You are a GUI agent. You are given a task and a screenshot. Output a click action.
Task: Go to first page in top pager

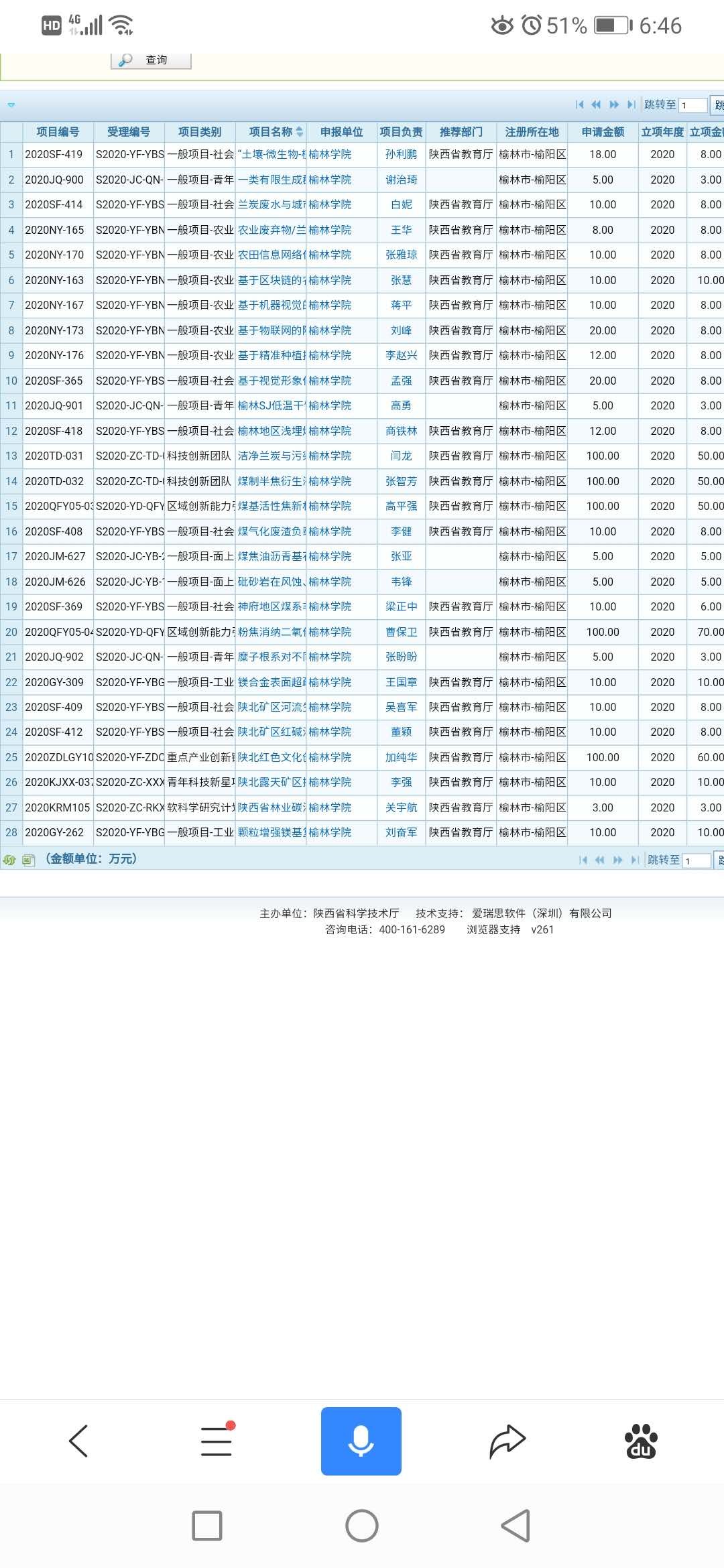[580, 105]
